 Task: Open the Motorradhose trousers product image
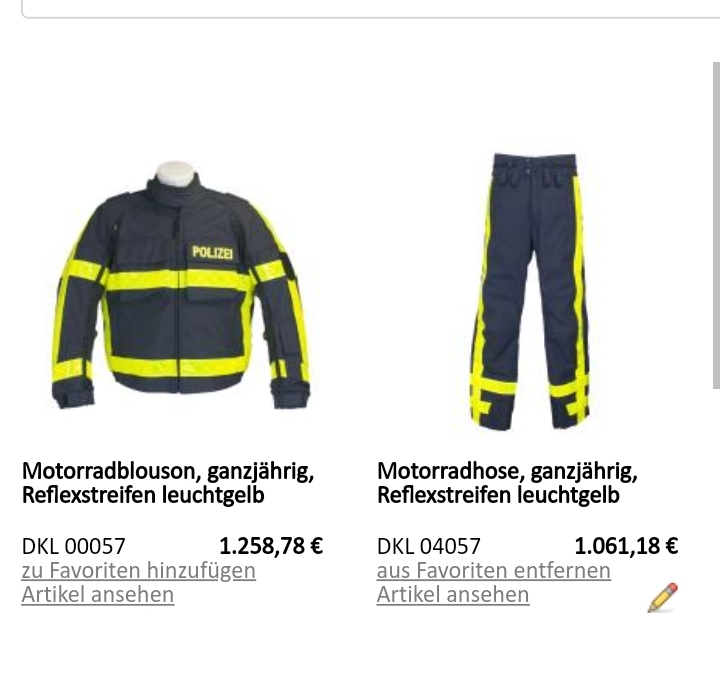[x=530, y=290]
